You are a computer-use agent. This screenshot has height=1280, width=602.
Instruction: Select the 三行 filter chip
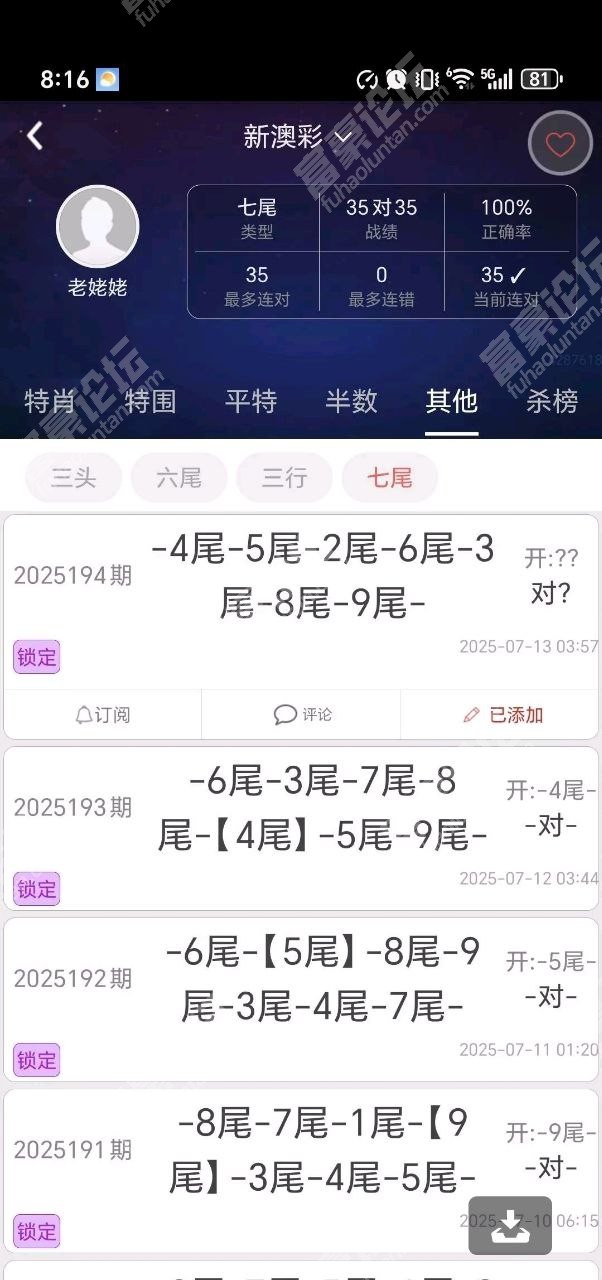284,478
